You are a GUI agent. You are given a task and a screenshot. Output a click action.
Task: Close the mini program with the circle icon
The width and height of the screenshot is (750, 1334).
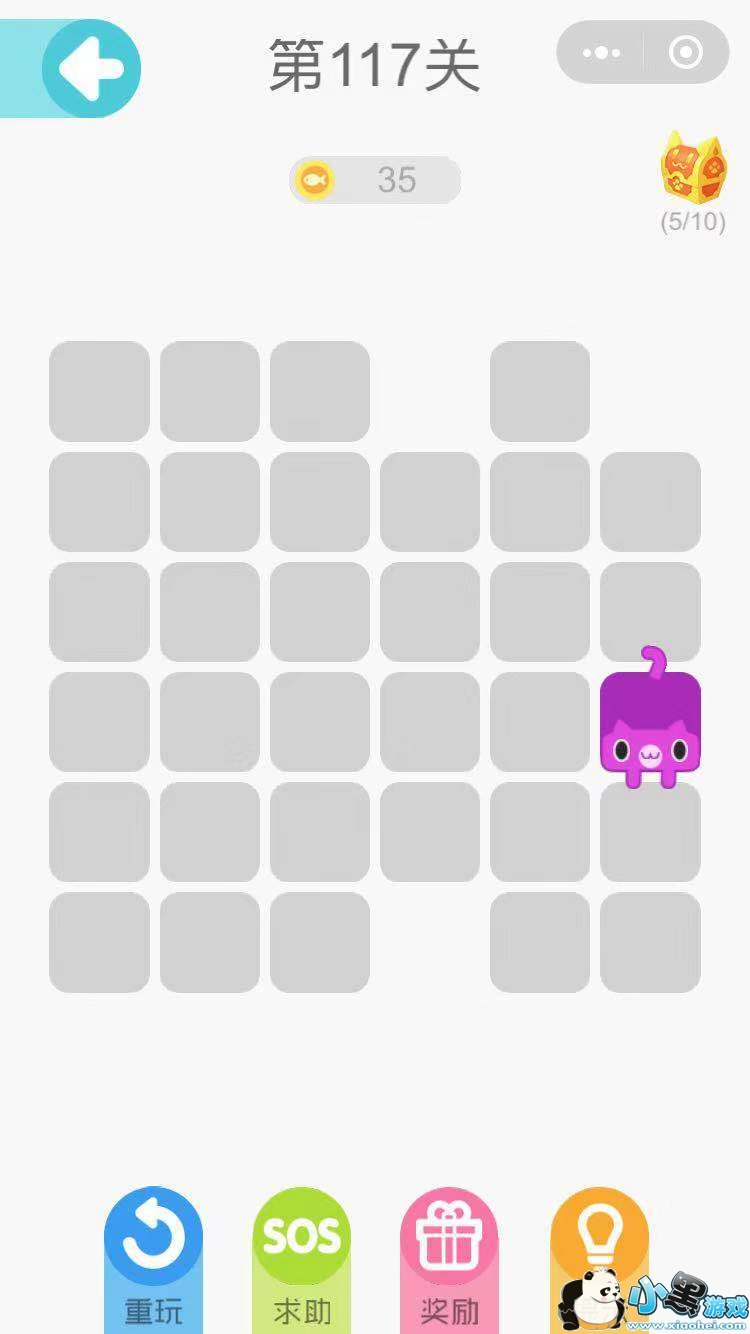(686, 52)
